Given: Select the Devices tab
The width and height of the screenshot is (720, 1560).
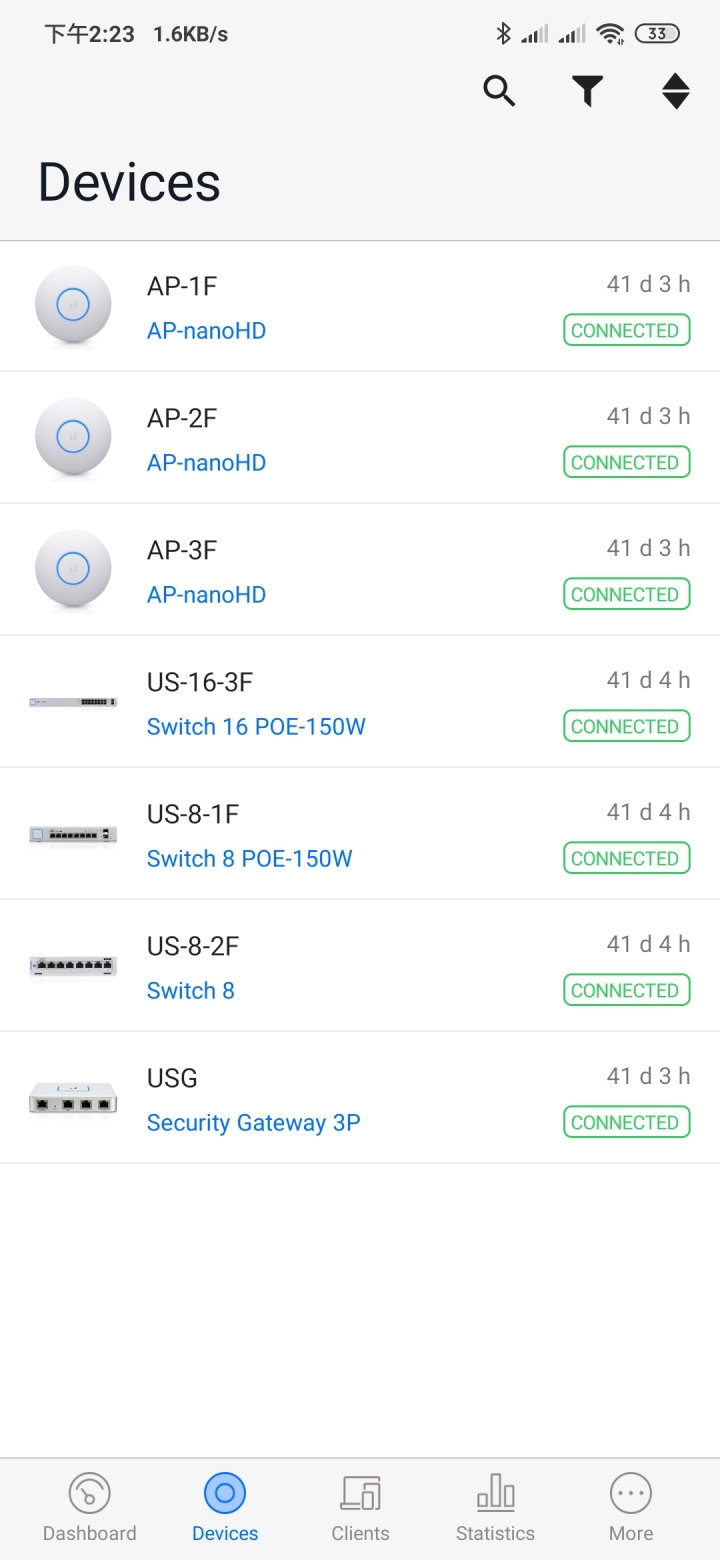Looking at the screenshot, I should (225, 1508).
